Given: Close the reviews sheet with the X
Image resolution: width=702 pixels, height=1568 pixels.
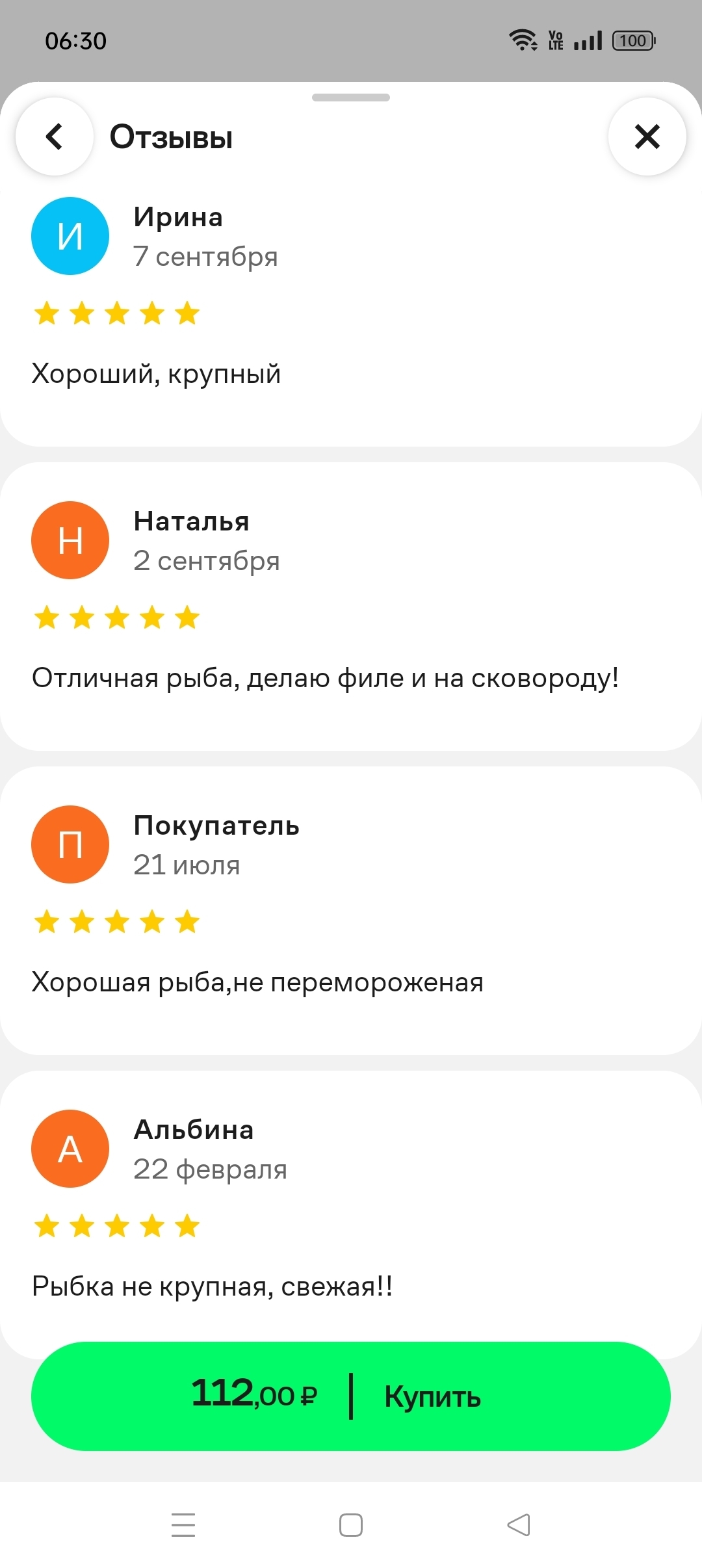Looking at the screenshot, I should tap(647, 137).
